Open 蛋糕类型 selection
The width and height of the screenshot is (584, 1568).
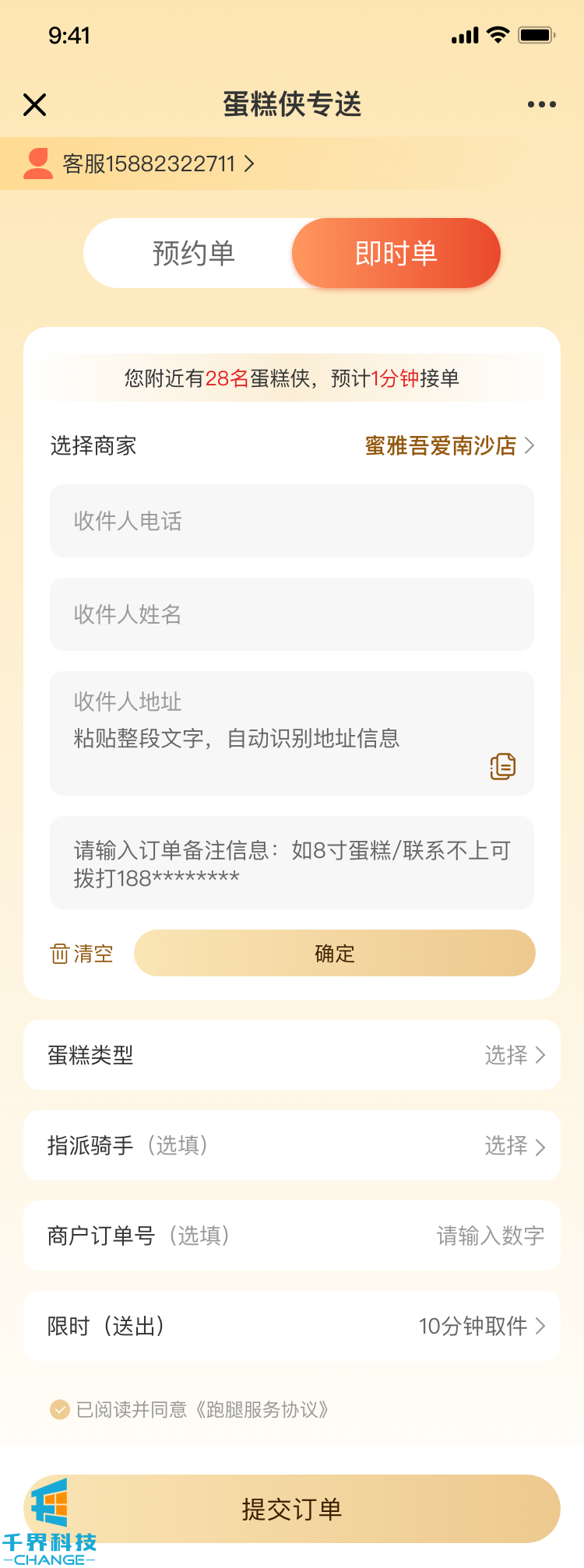point(292,1055)
